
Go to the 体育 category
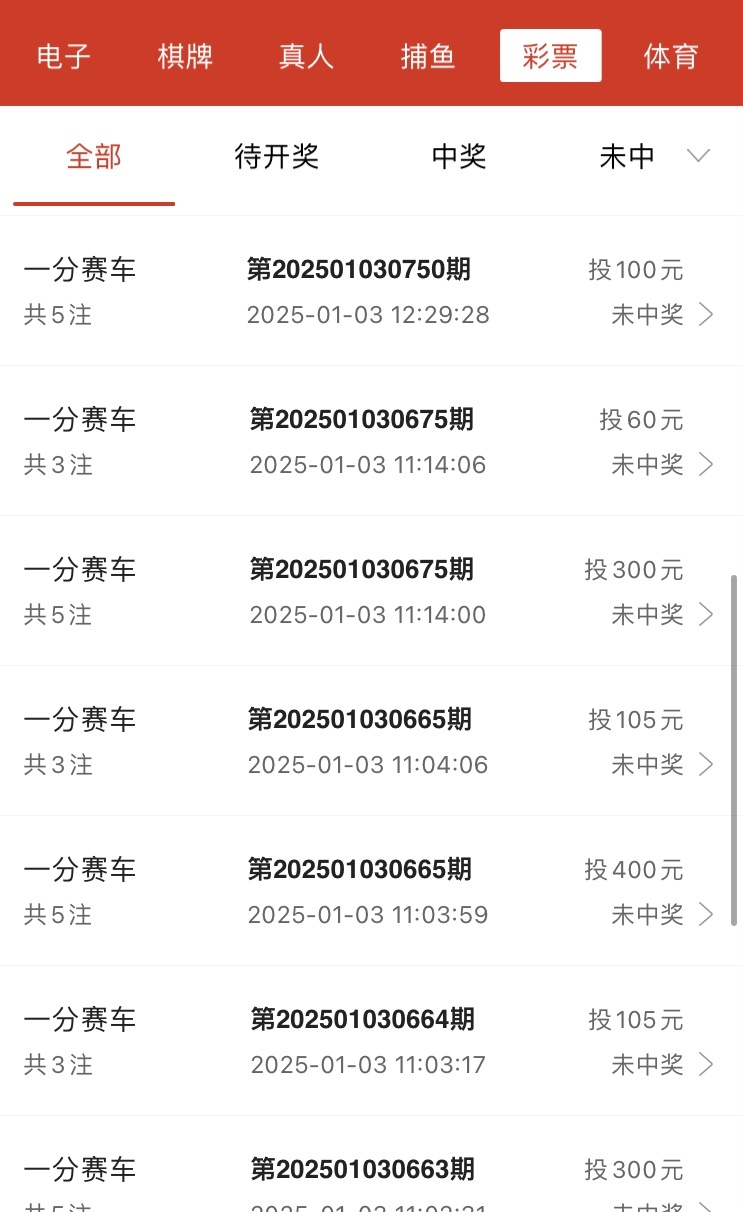pos(671,56)
